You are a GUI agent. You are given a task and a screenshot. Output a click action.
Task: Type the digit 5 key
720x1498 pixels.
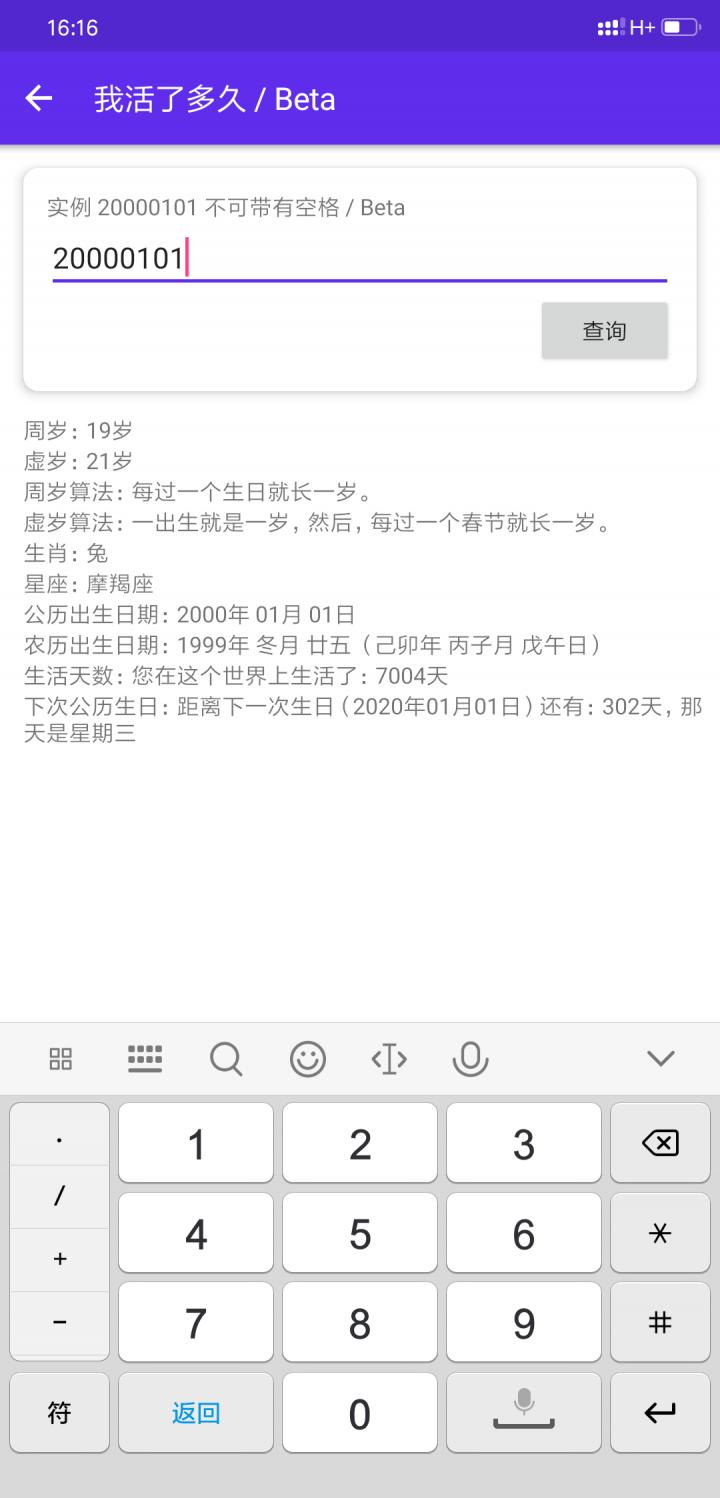tap(360, 1234)
